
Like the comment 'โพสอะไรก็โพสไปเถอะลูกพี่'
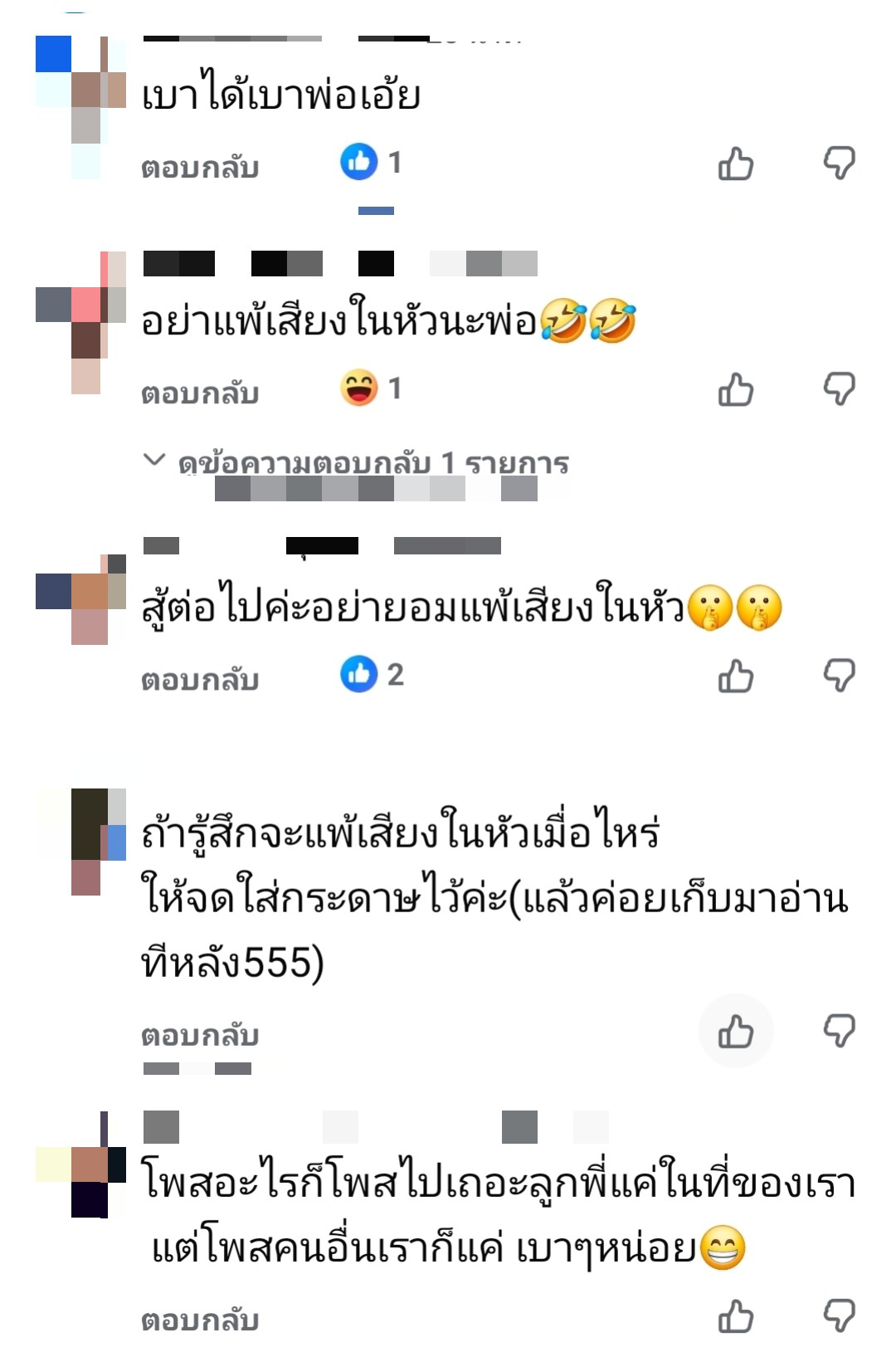[x=735, y=1316]
